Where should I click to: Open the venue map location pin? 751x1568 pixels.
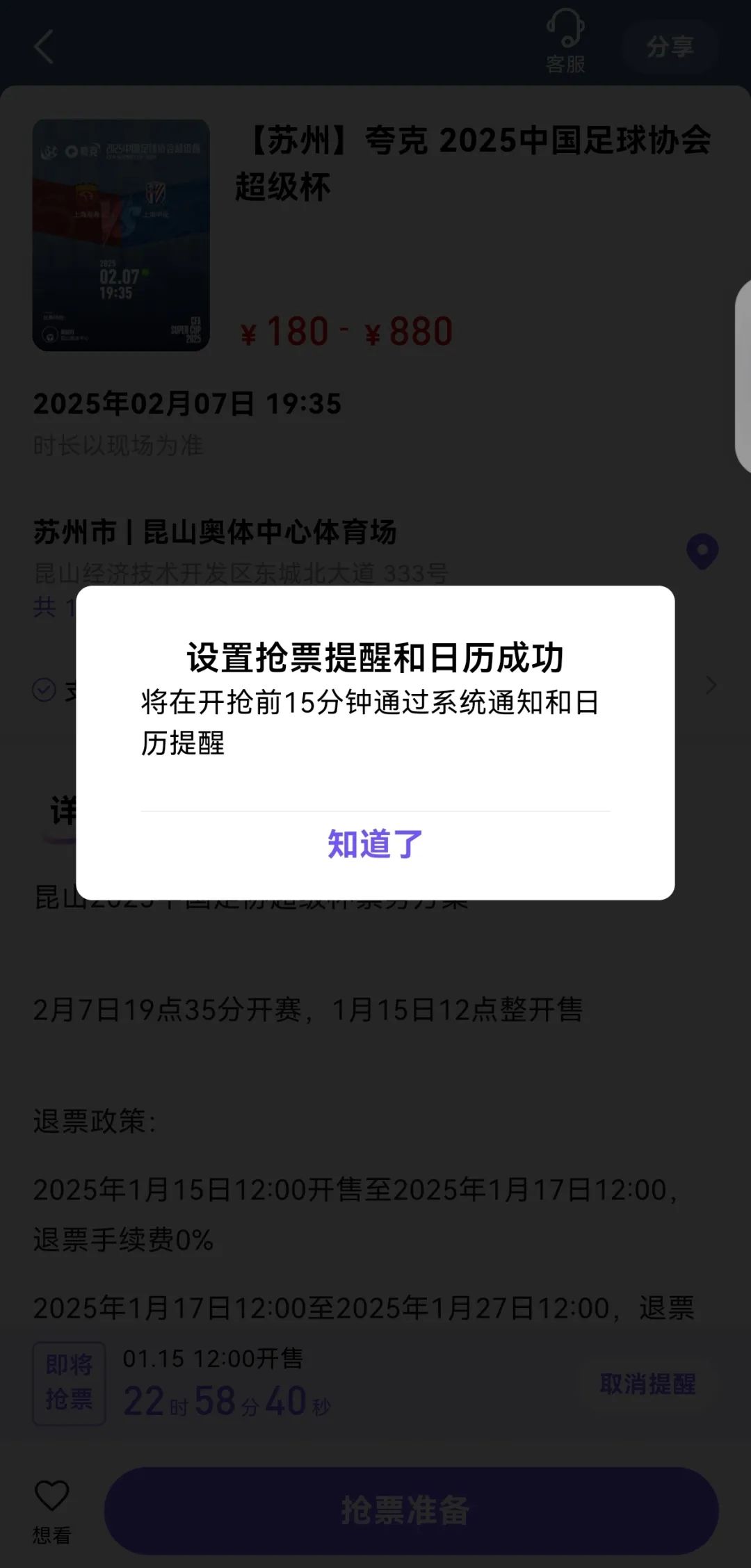tap(702, 551)
